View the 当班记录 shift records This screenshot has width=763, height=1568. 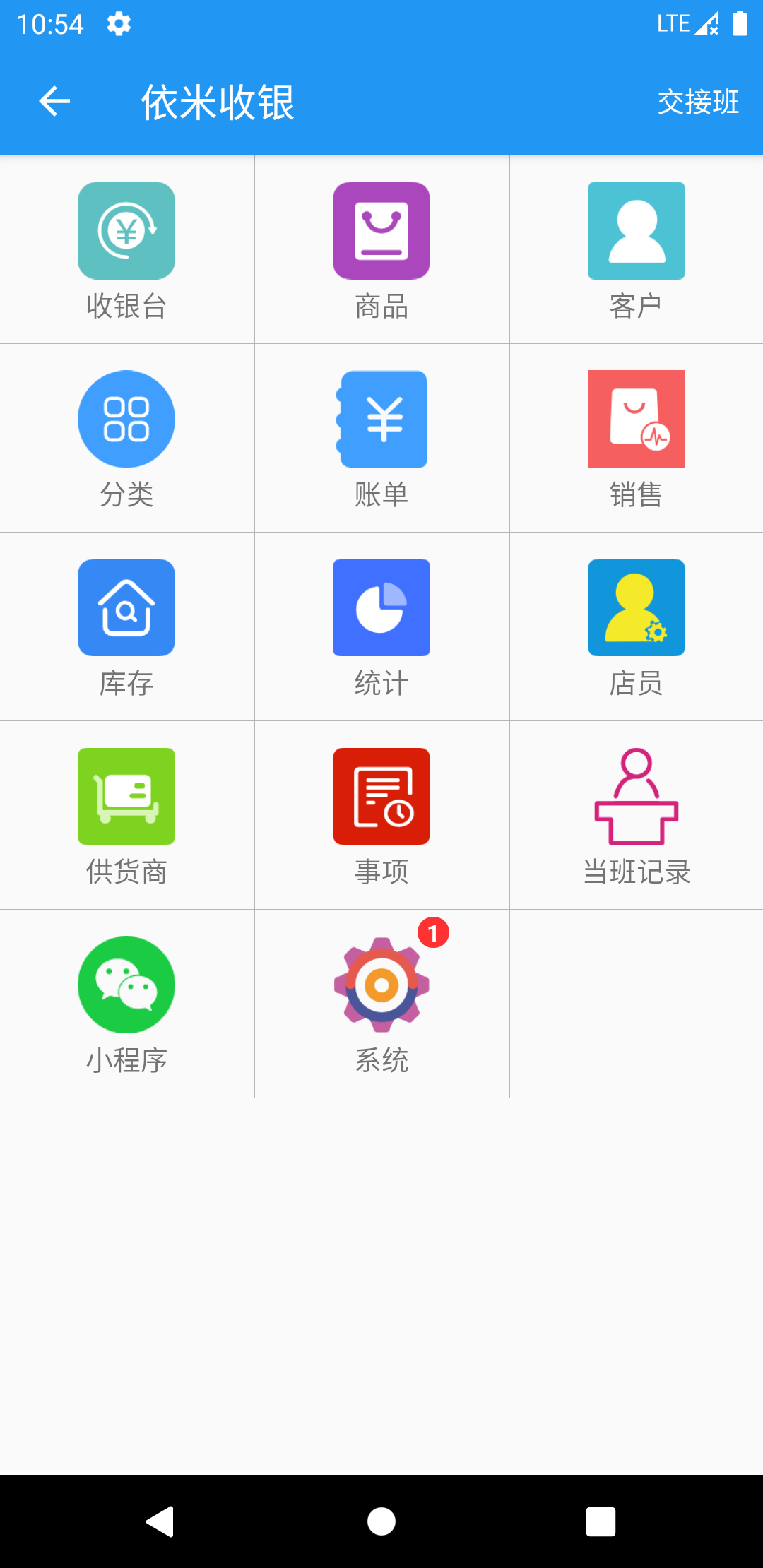[x=636, y=814]
